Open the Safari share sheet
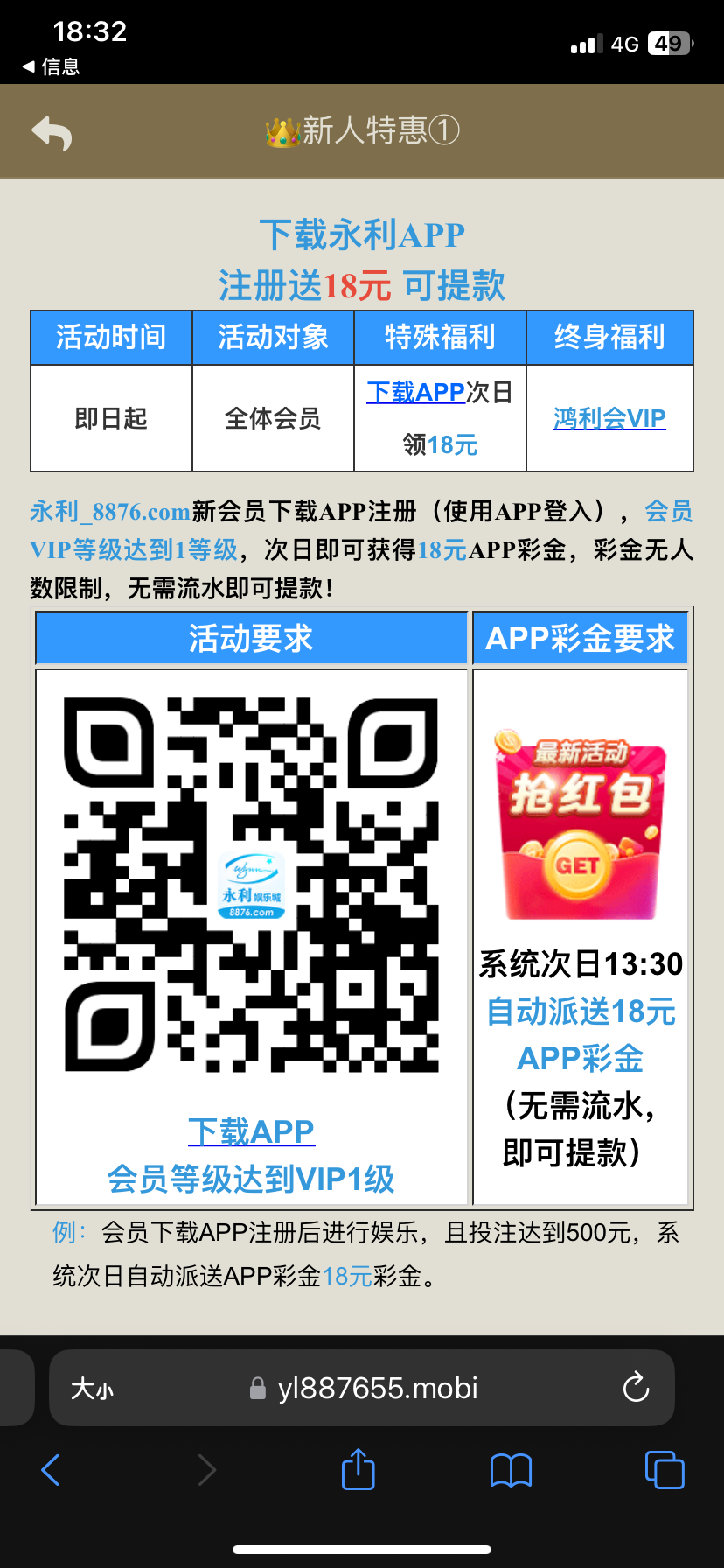The height and width of the screenshot is (1568, 724). 358,1469
